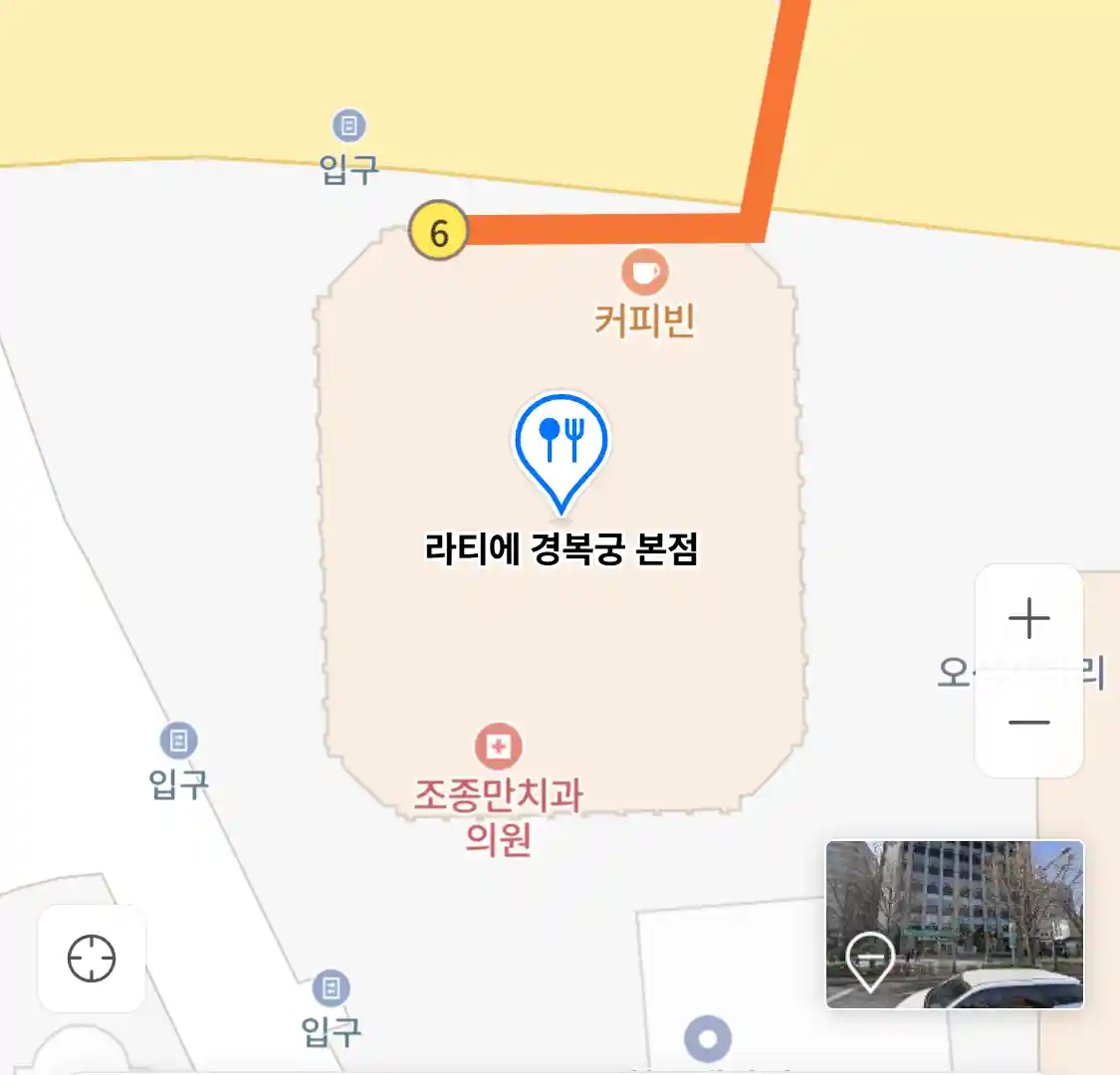Open the 조종만치과의원 clinic marker

coord(498,747)
